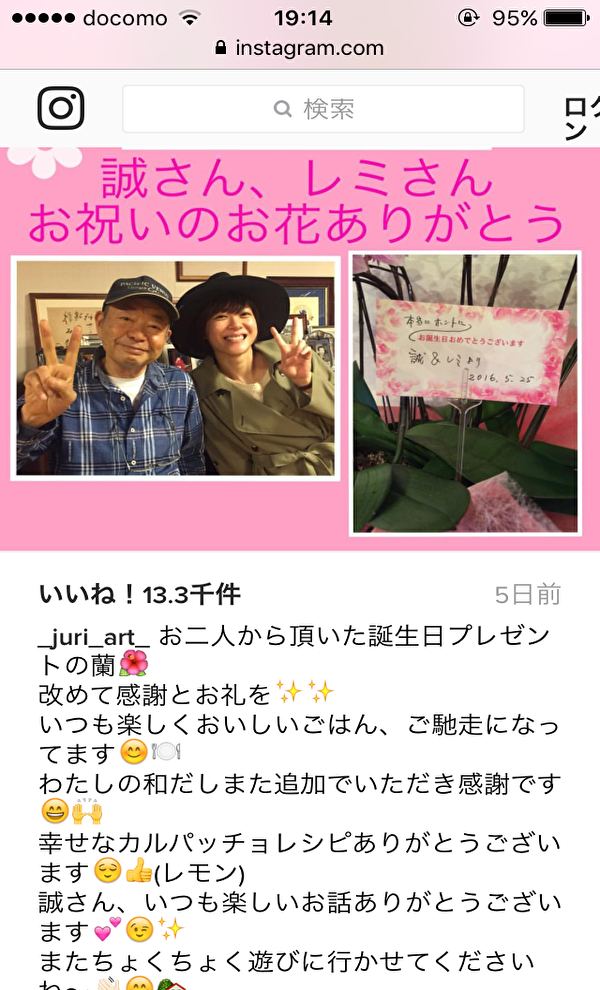Tap the 検索 search field
The width and height of the screenshot is (600, 990).
pos(323,109)
